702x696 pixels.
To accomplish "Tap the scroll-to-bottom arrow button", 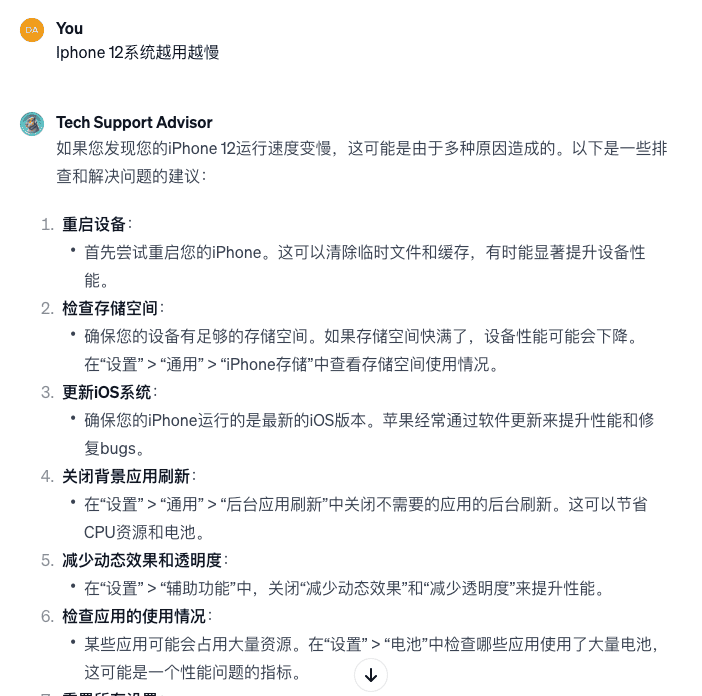I will 370,675.
